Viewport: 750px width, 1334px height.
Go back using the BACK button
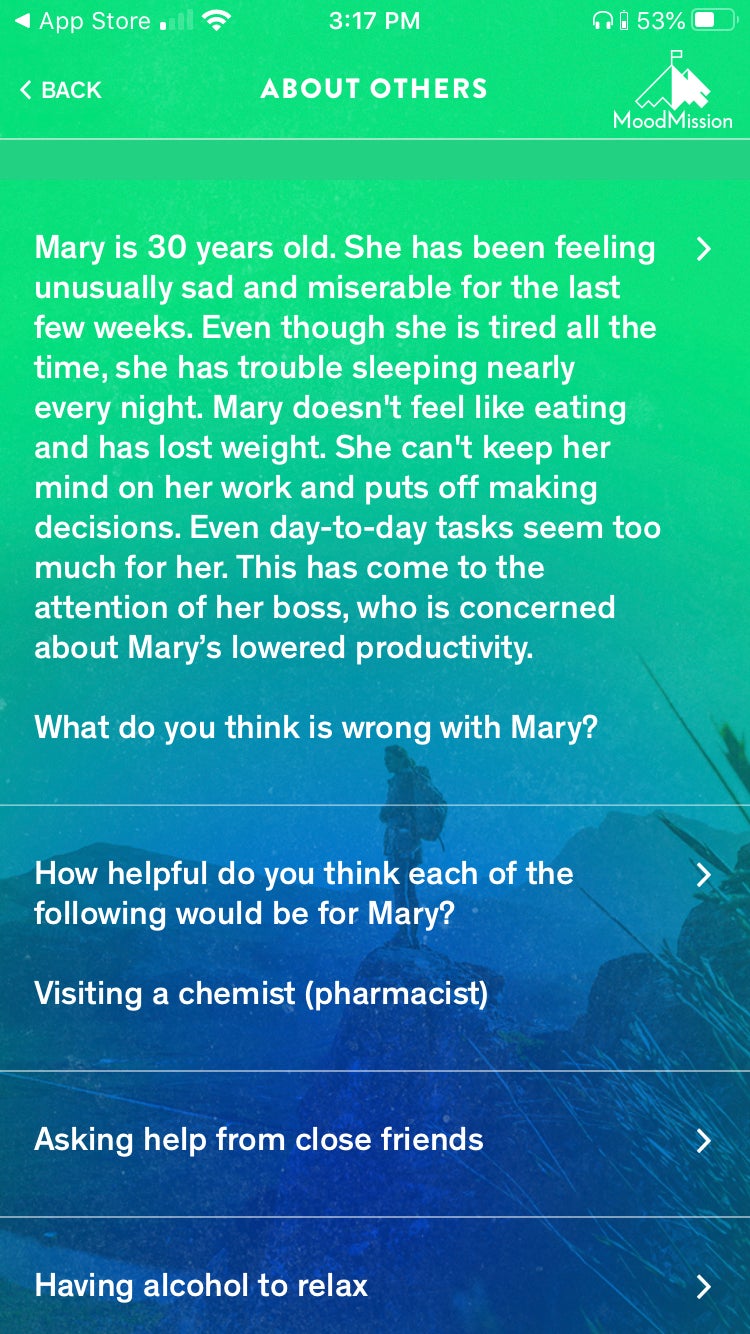pos(60,90)
